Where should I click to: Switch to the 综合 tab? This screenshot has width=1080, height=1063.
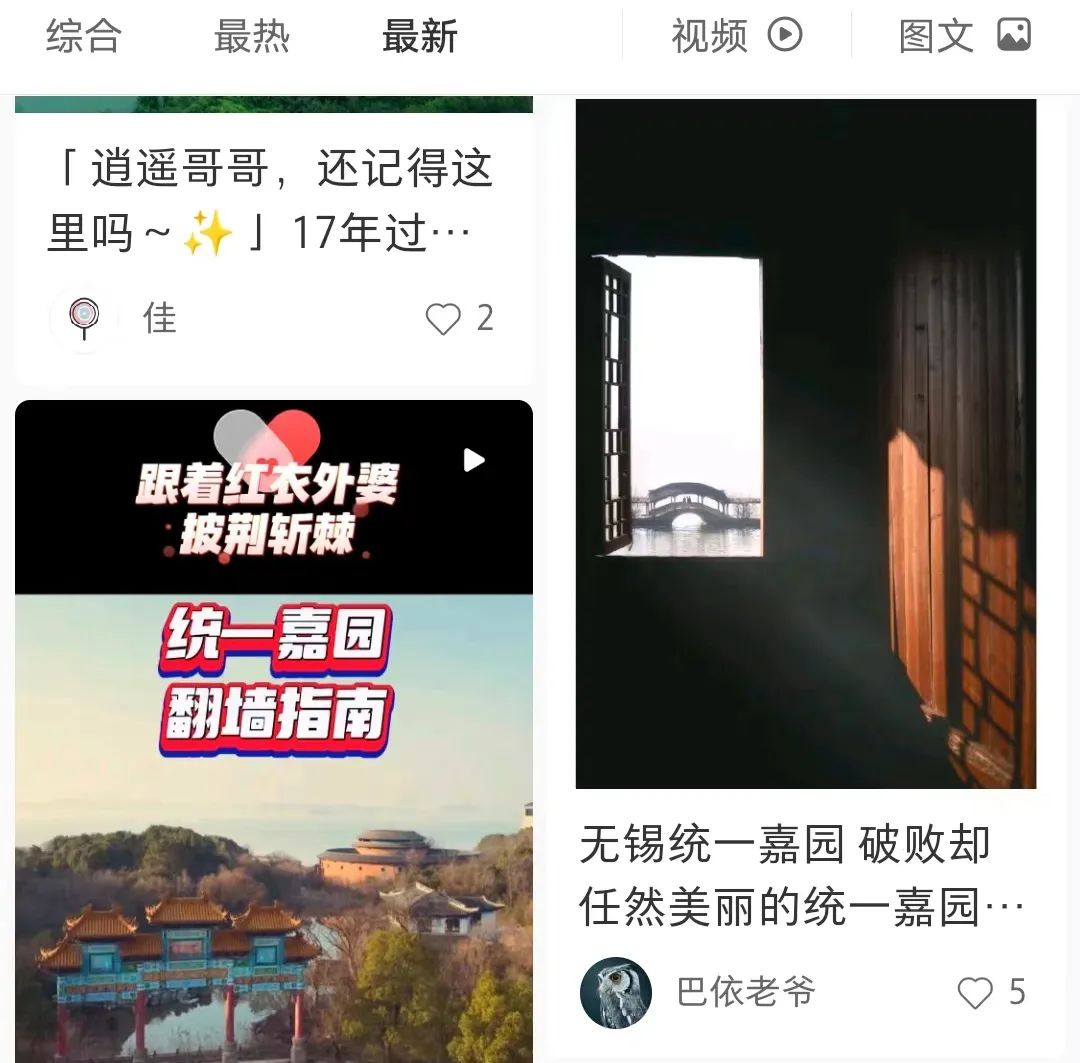click(x=84, y=37)
